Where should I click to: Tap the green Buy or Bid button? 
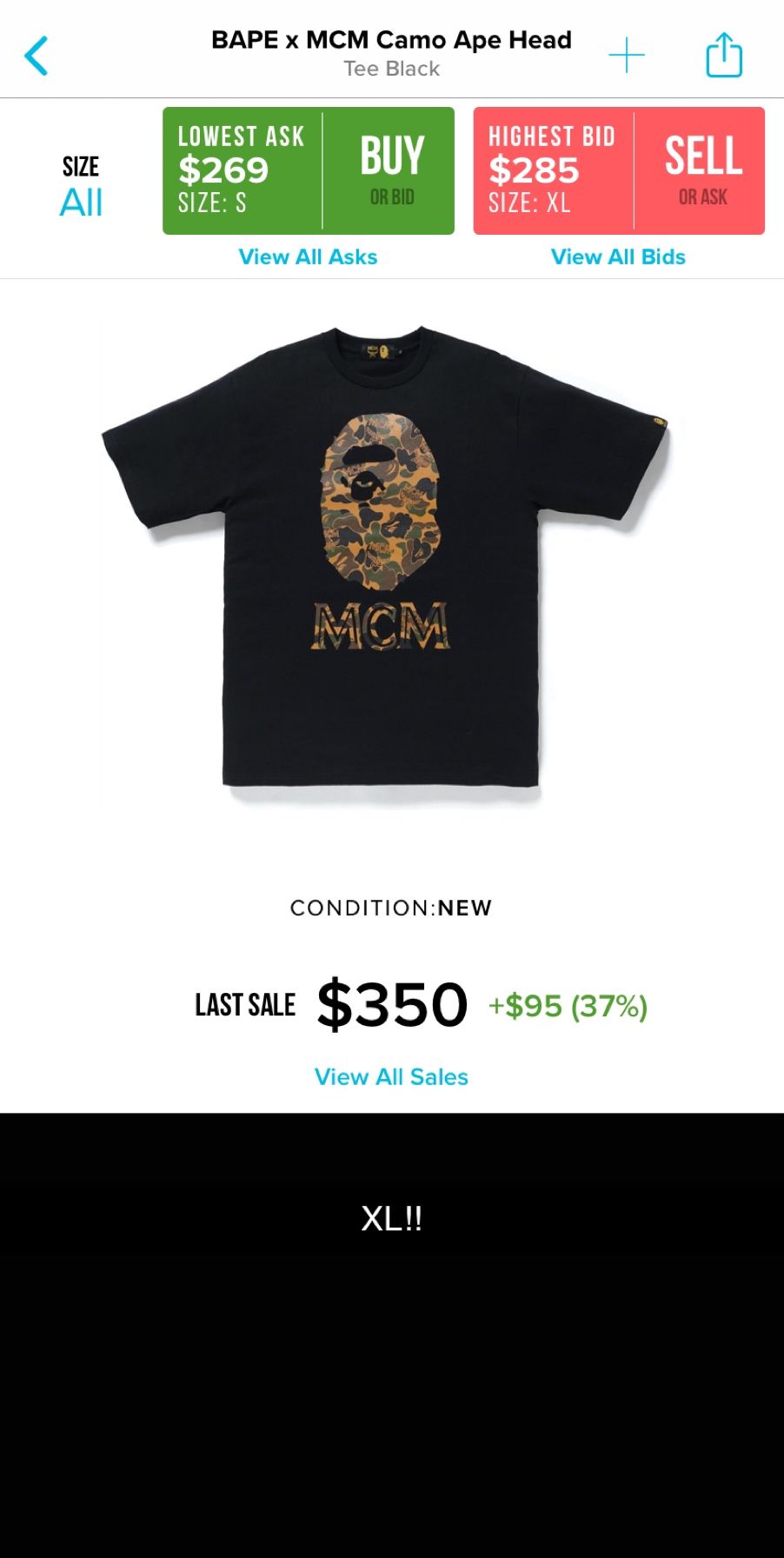tap(392, 170)
